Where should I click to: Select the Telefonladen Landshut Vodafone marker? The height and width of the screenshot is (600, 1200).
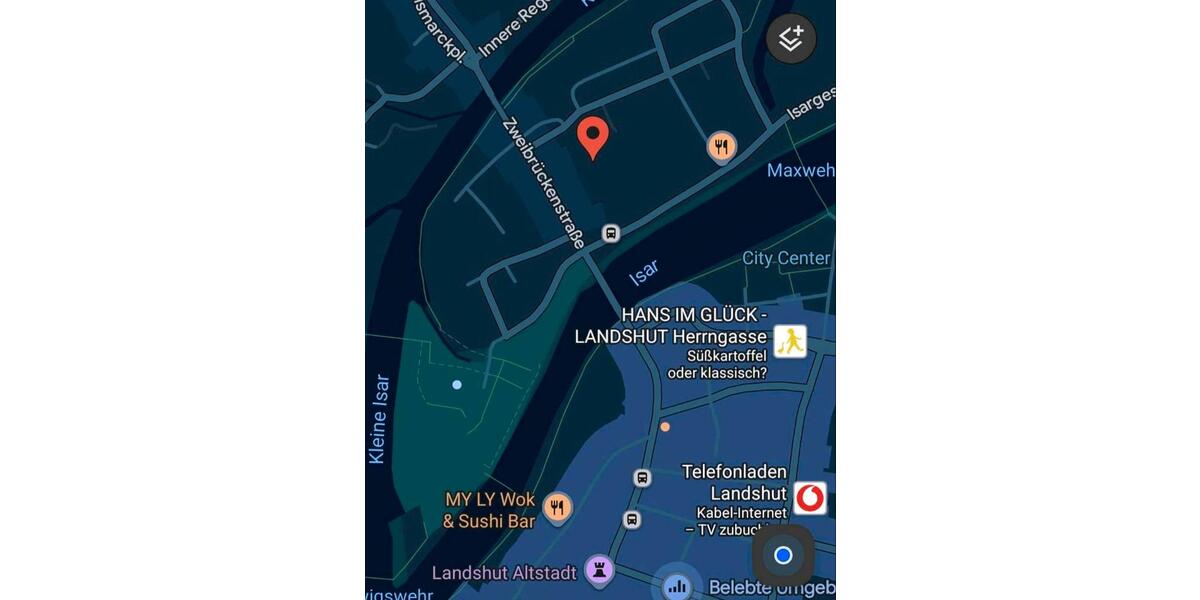click(810, 497)
